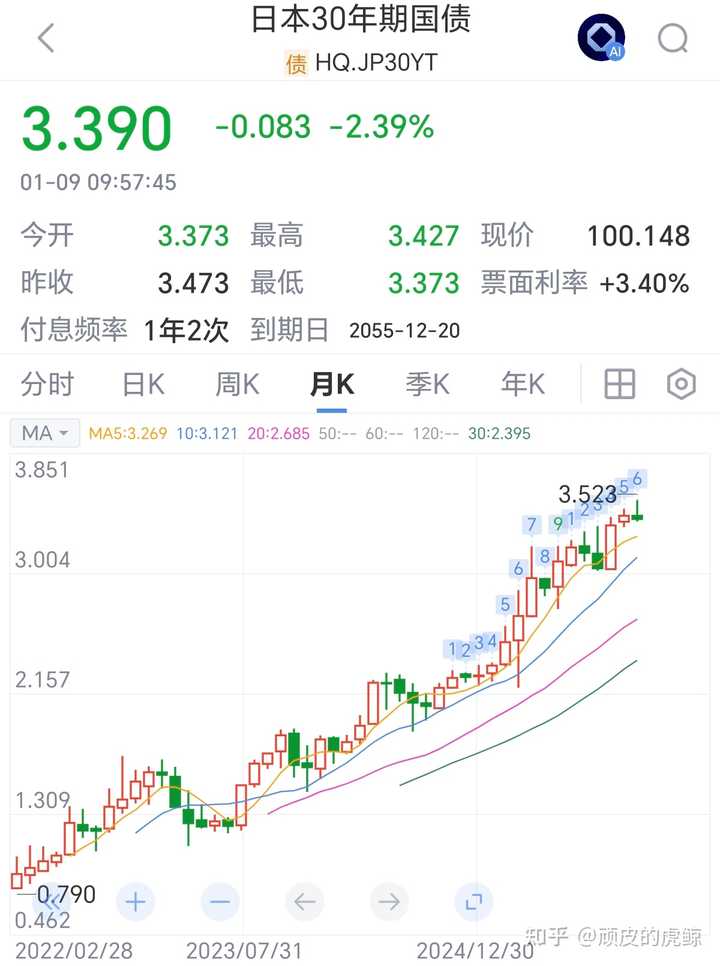This screenshot has height=966, width=720.
Task: Expand the chart to fullscreen
Action: [x=474, y=902]
